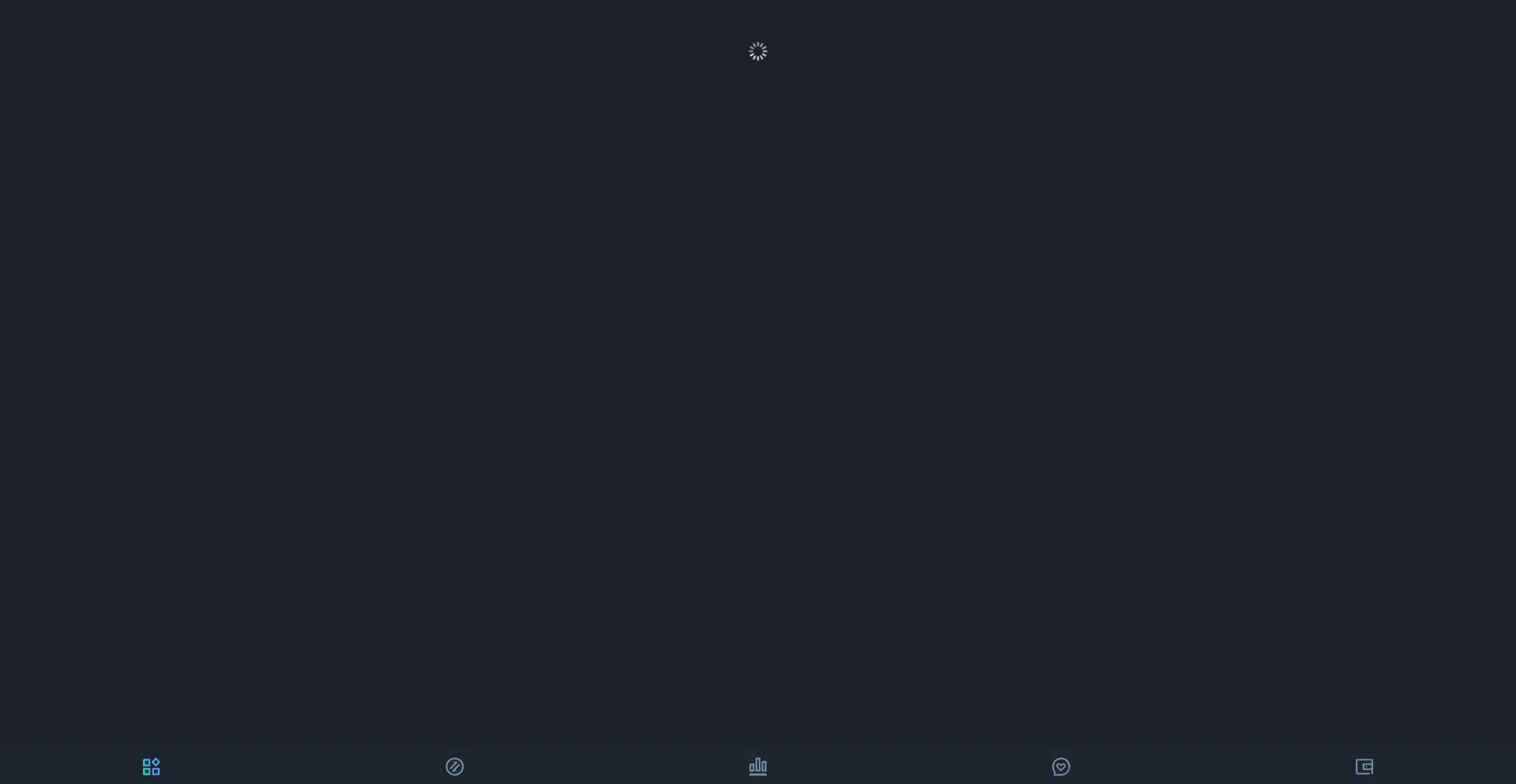Go to the wallet tab

tap(1364, 767)
